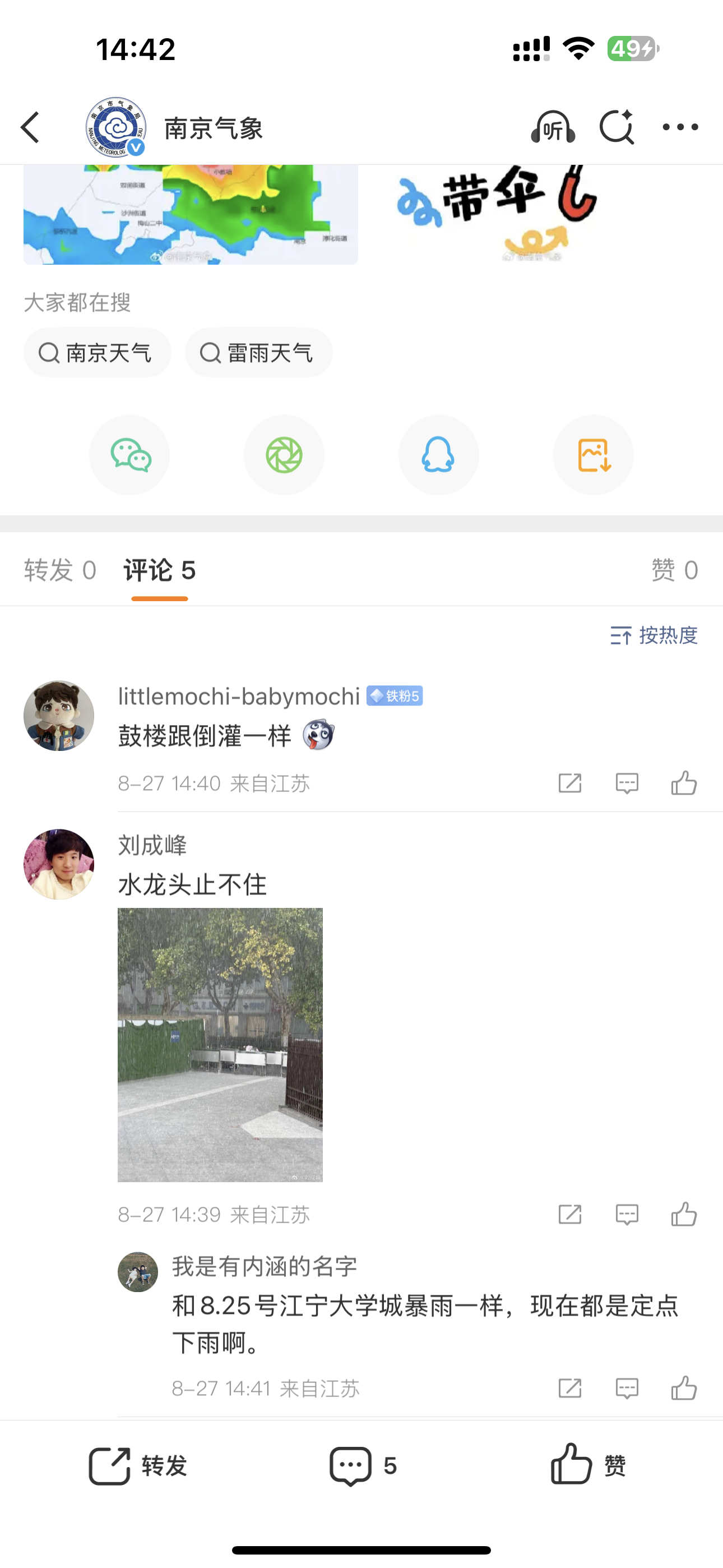Search for 雷雨天气 suggestion chip
The width and height of the screenshot is (723, 1568).
pos(258,352)
